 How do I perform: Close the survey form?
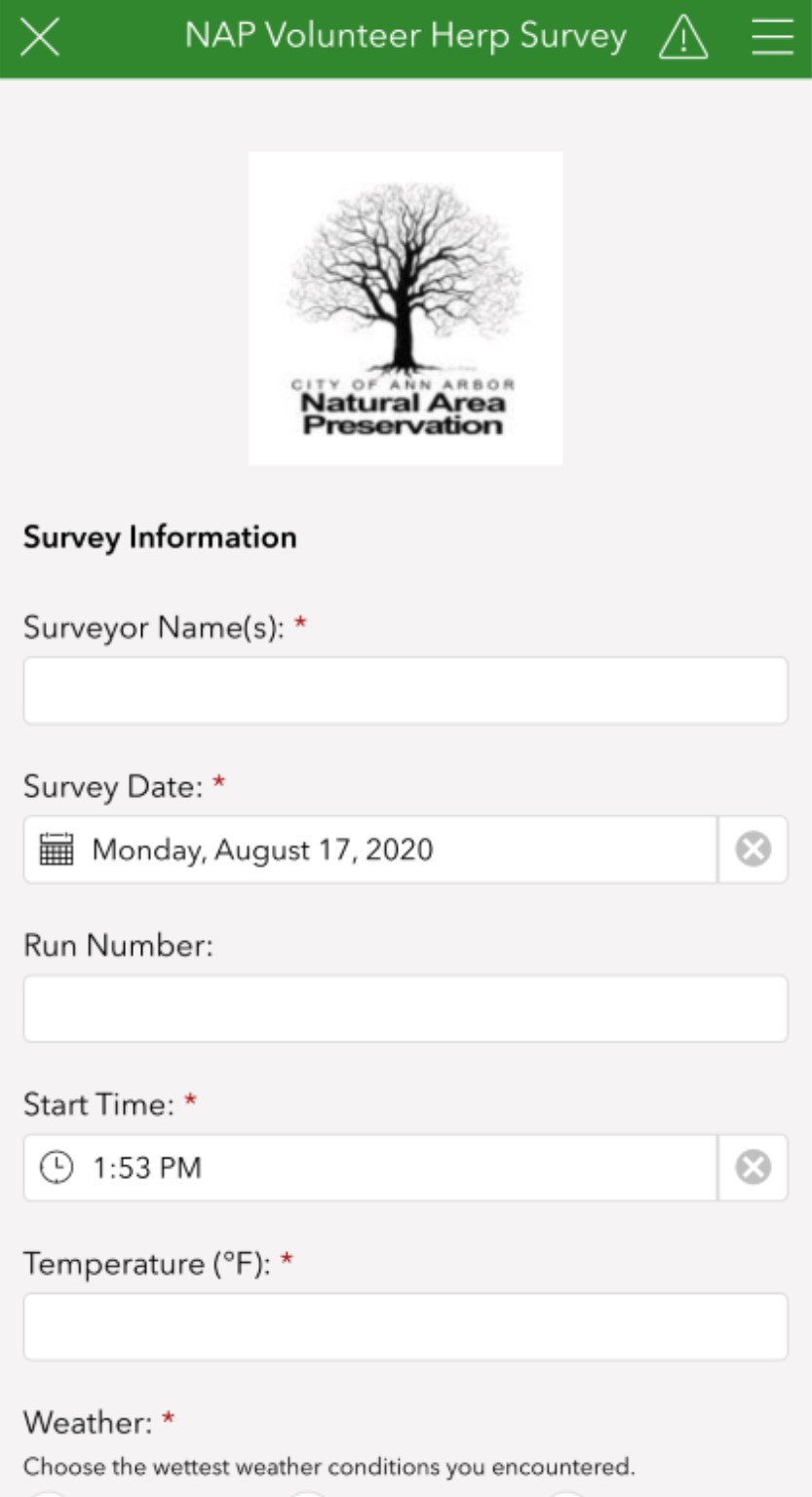[x=40, y=38]
